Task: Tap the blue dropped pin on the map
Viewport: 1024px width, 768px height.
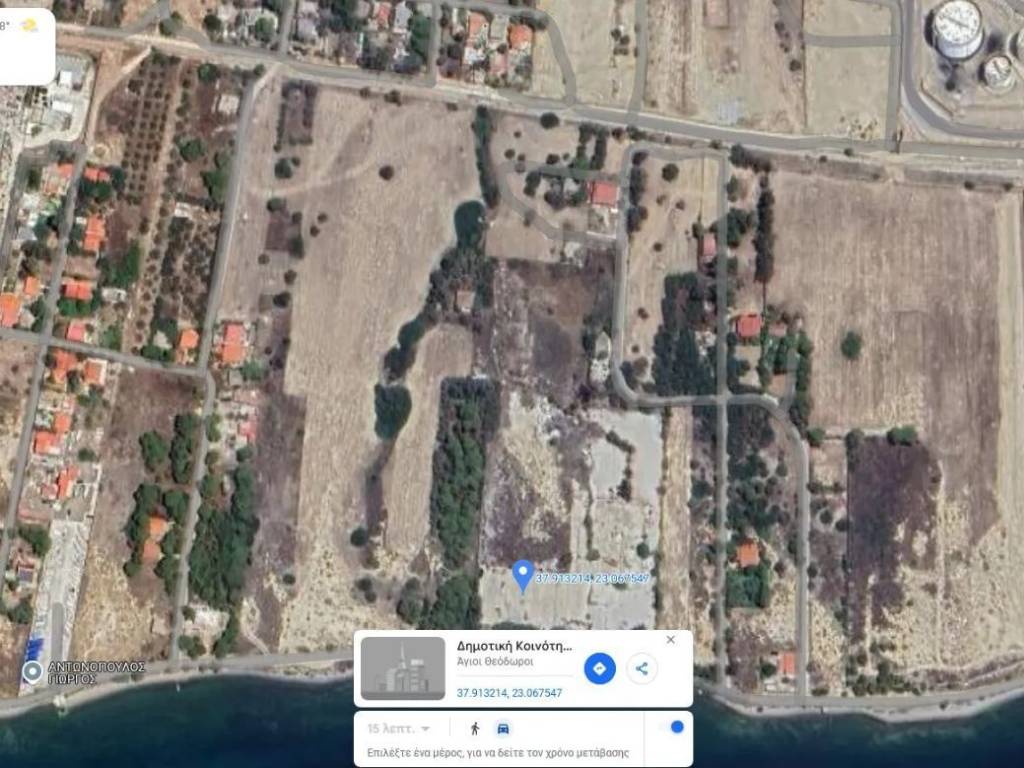Action: coord(522,575)
